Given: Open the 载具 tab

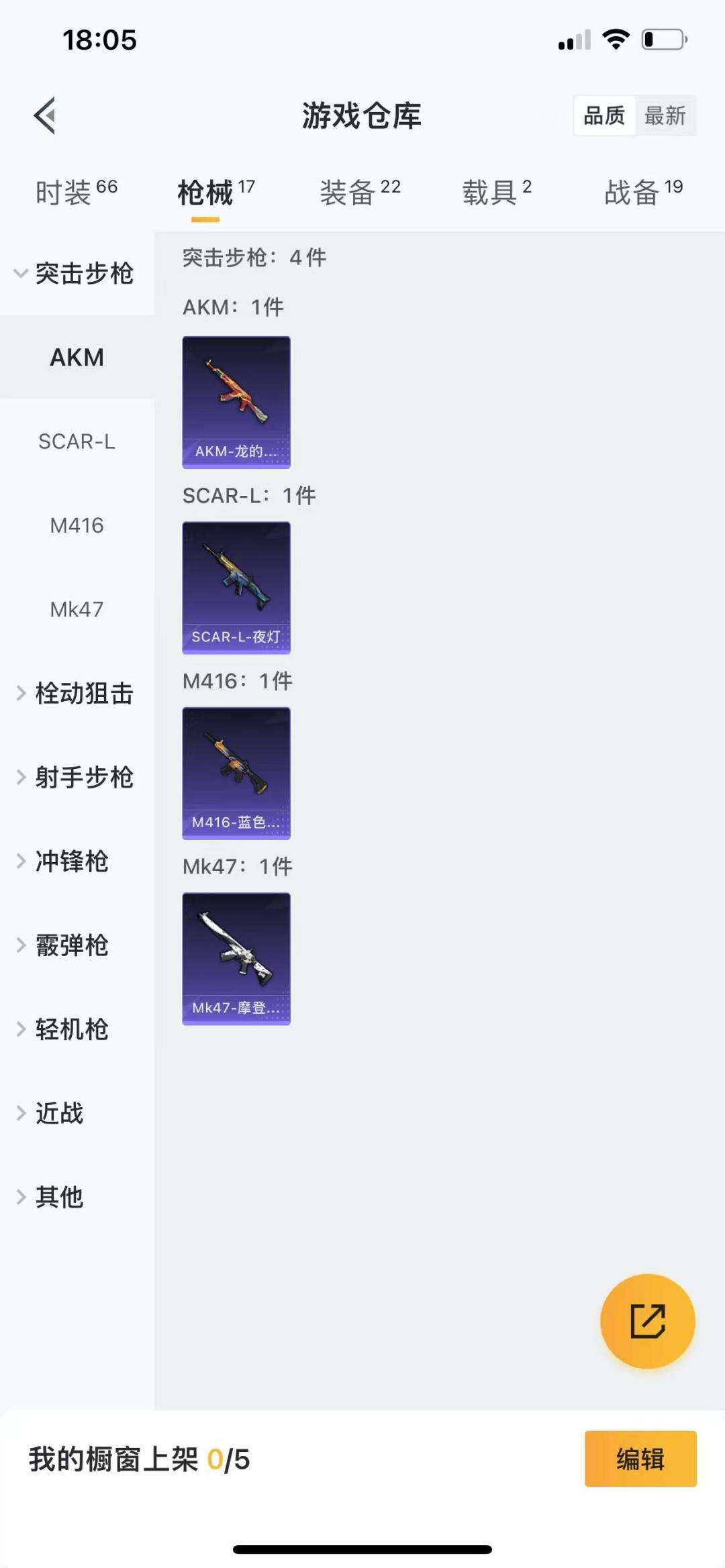Looking at the screenshot, I should pyautogui.click(x=497, y=193).
